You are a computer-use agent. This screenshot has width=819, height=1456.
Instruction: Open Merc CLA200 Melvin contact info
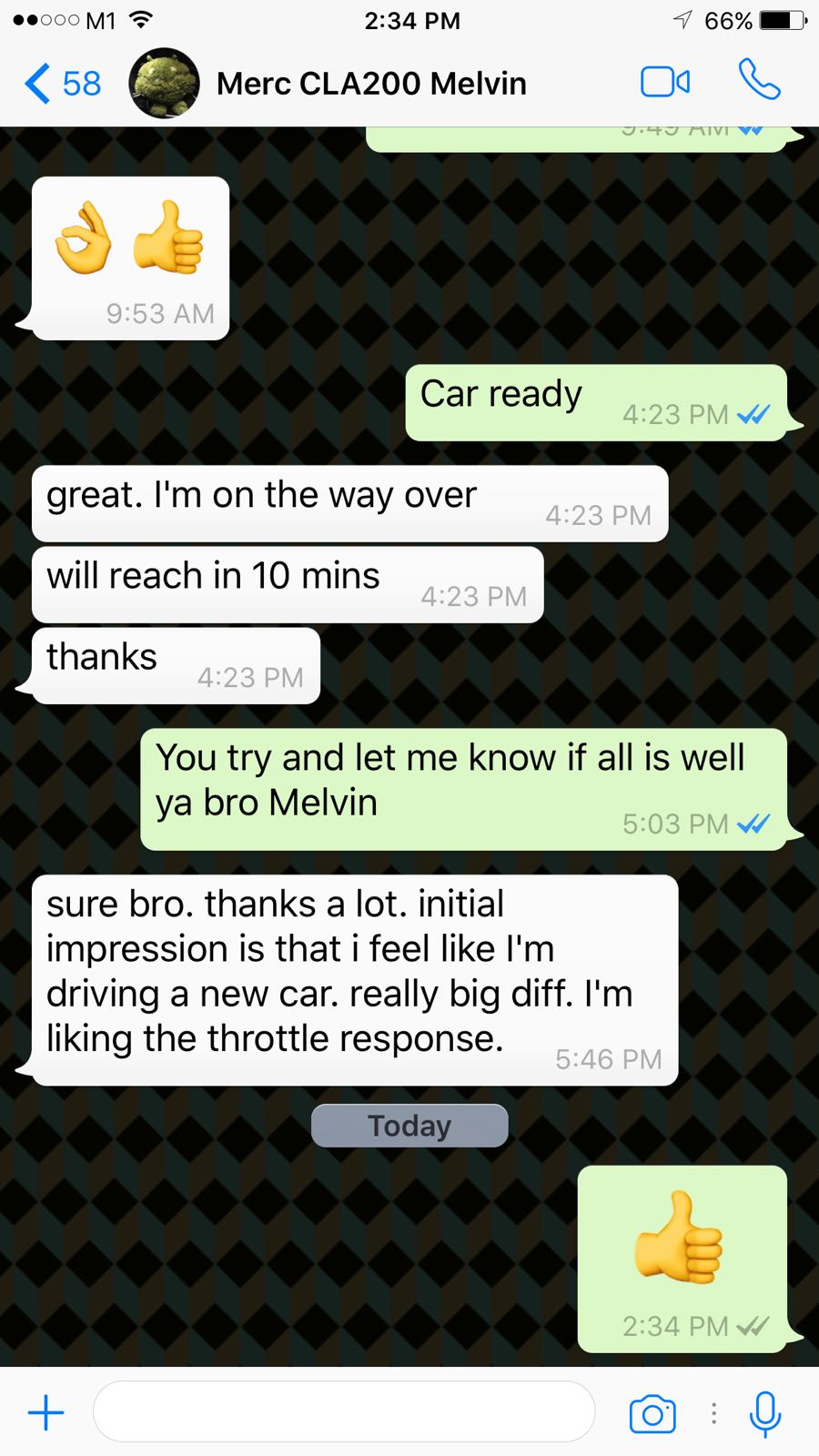point(371,84)
